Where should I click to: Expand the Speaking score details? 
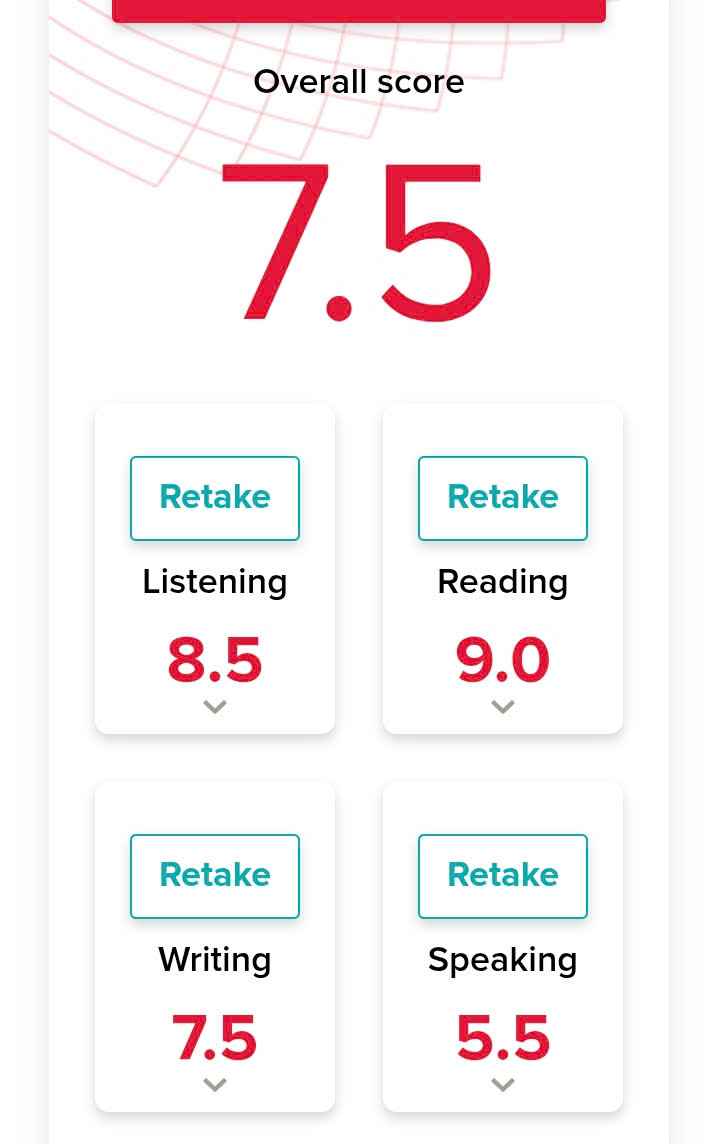[503, 1085]
